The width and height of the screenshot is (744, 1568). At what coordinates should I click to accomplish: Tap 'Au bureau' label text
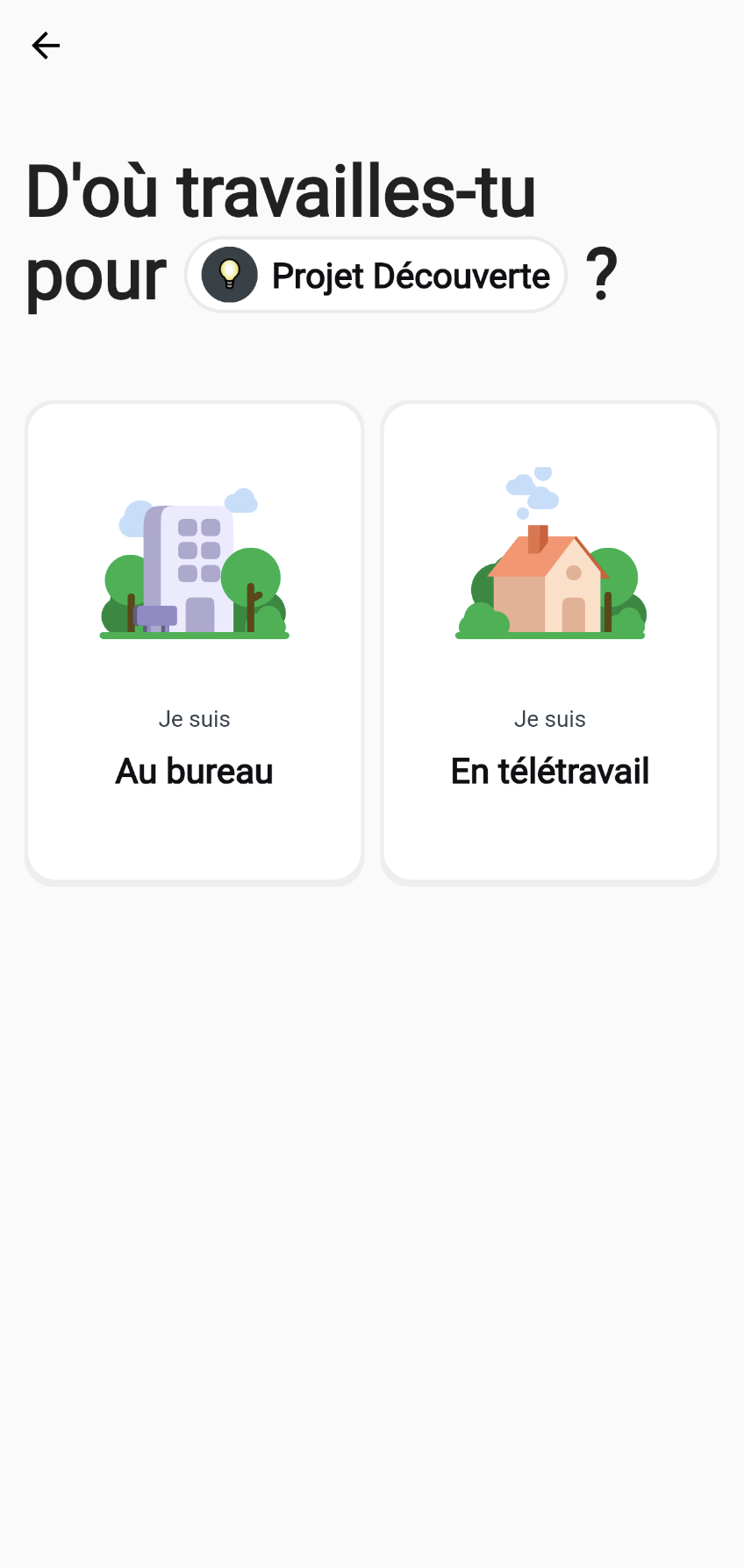pyautogui.click(x=194, y=771)
